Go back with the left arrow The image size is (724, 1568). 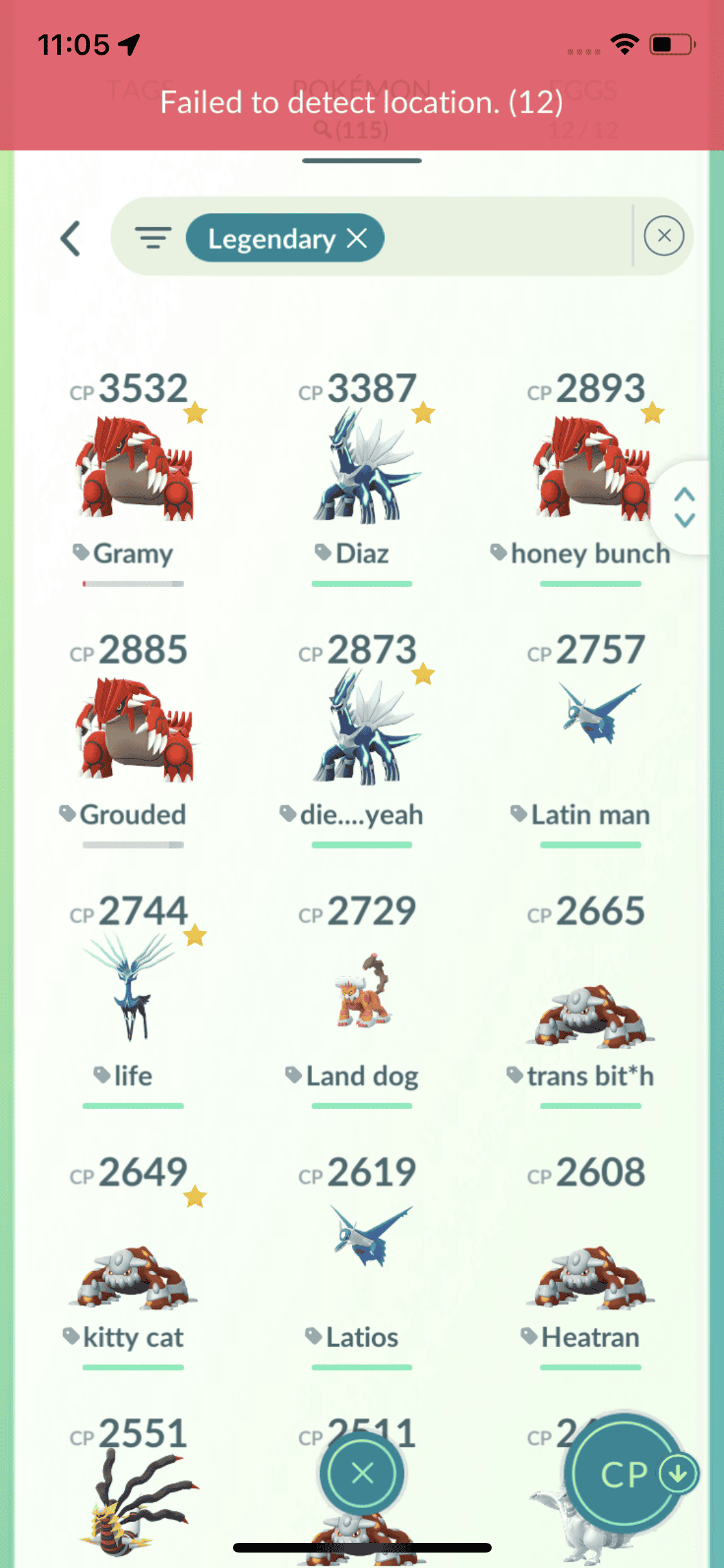pyautogui.click(x=71, y=238)
